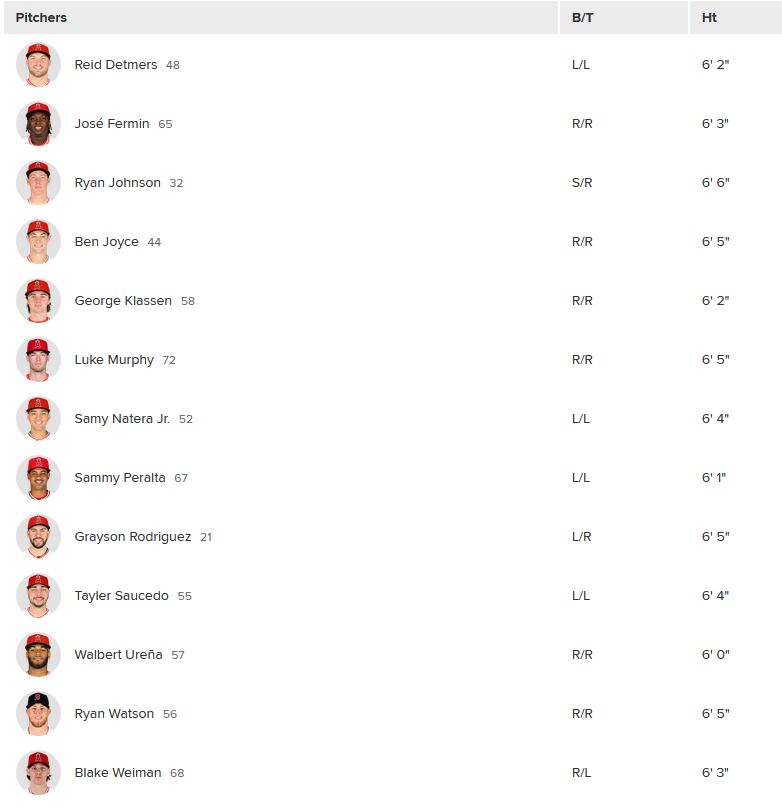Select Grayson Rodriguez's player page
The width and height of the screenshot is (782, 810).
pyautogui.click(x=133, y=536)
